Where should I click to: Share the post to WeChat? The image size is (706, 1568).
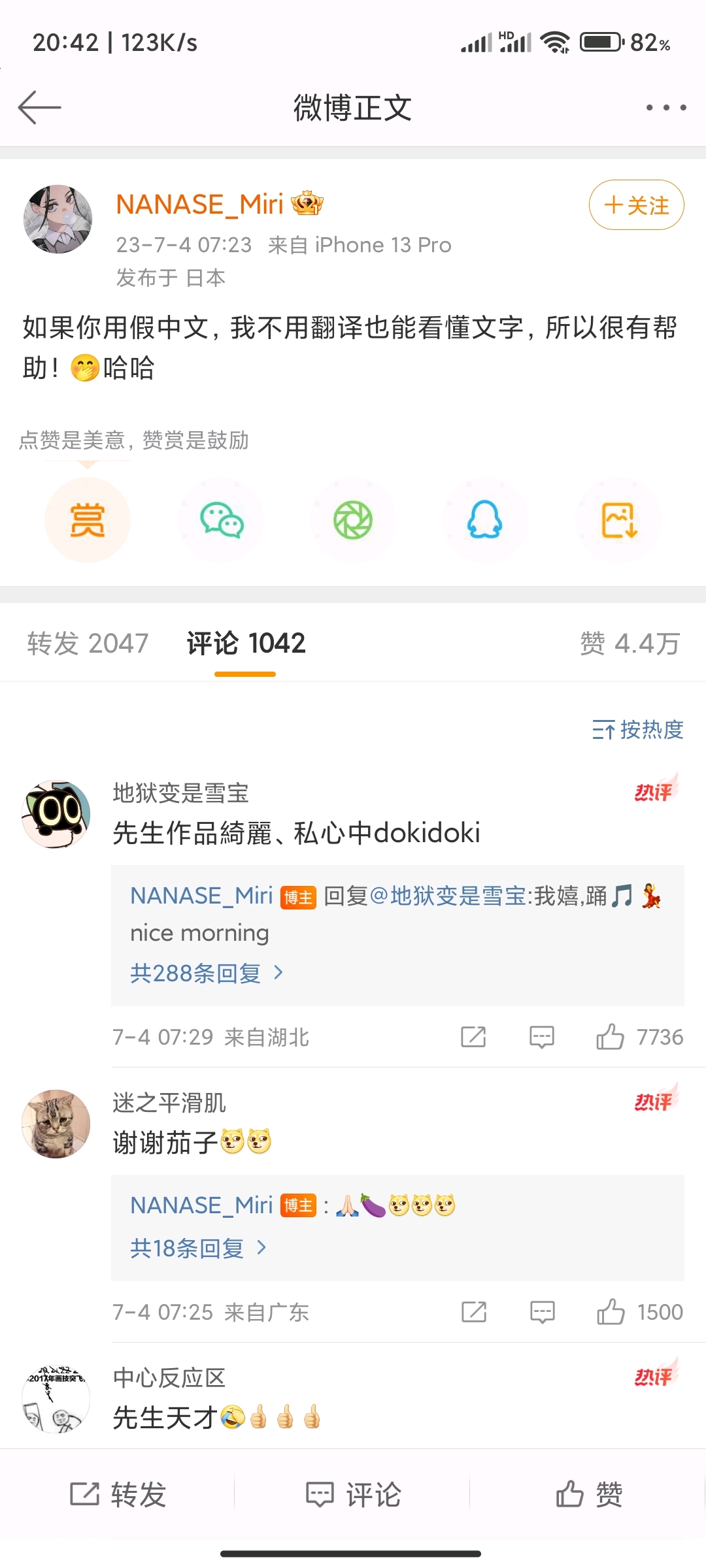[221, 520]
